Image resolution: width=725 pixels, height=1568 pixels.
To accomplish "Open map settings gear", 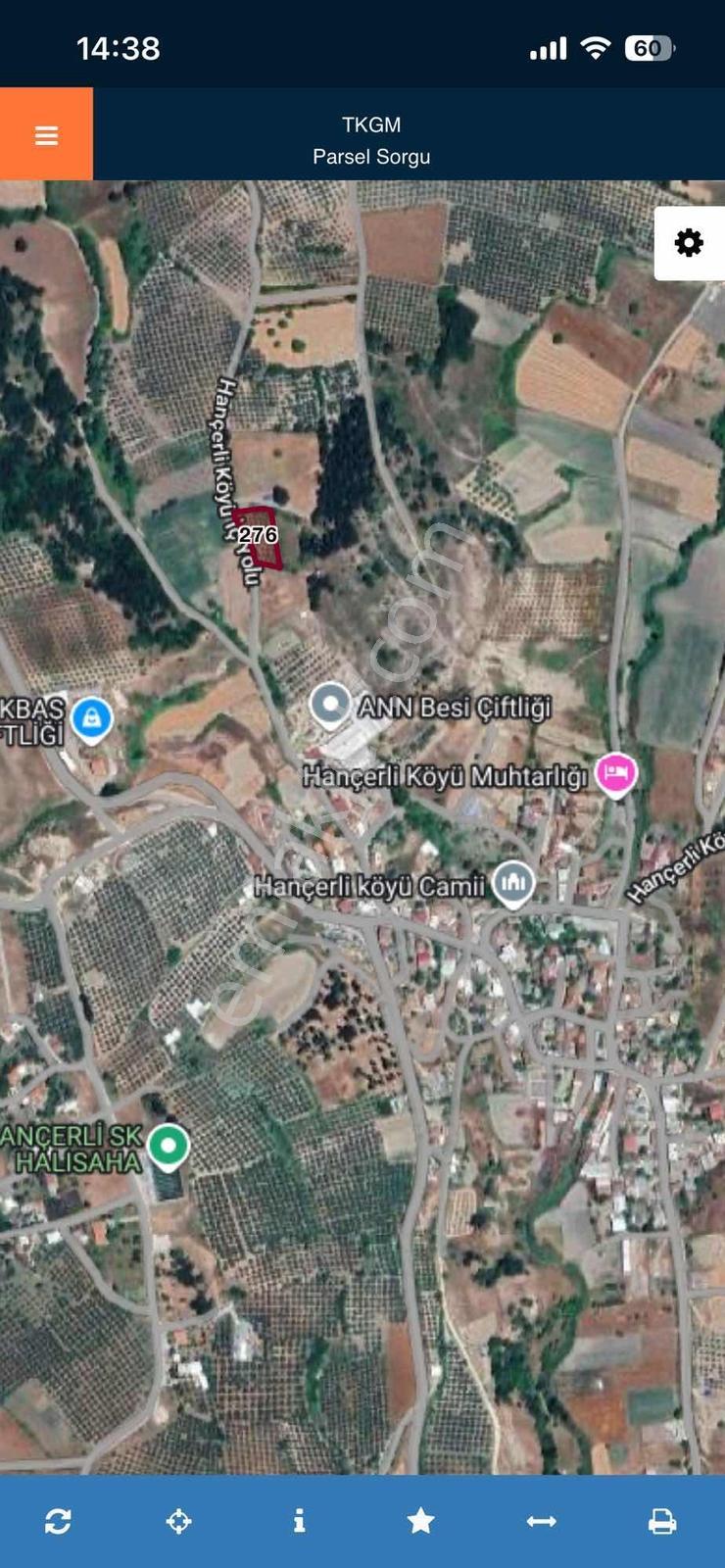I will tap(689, 243).
